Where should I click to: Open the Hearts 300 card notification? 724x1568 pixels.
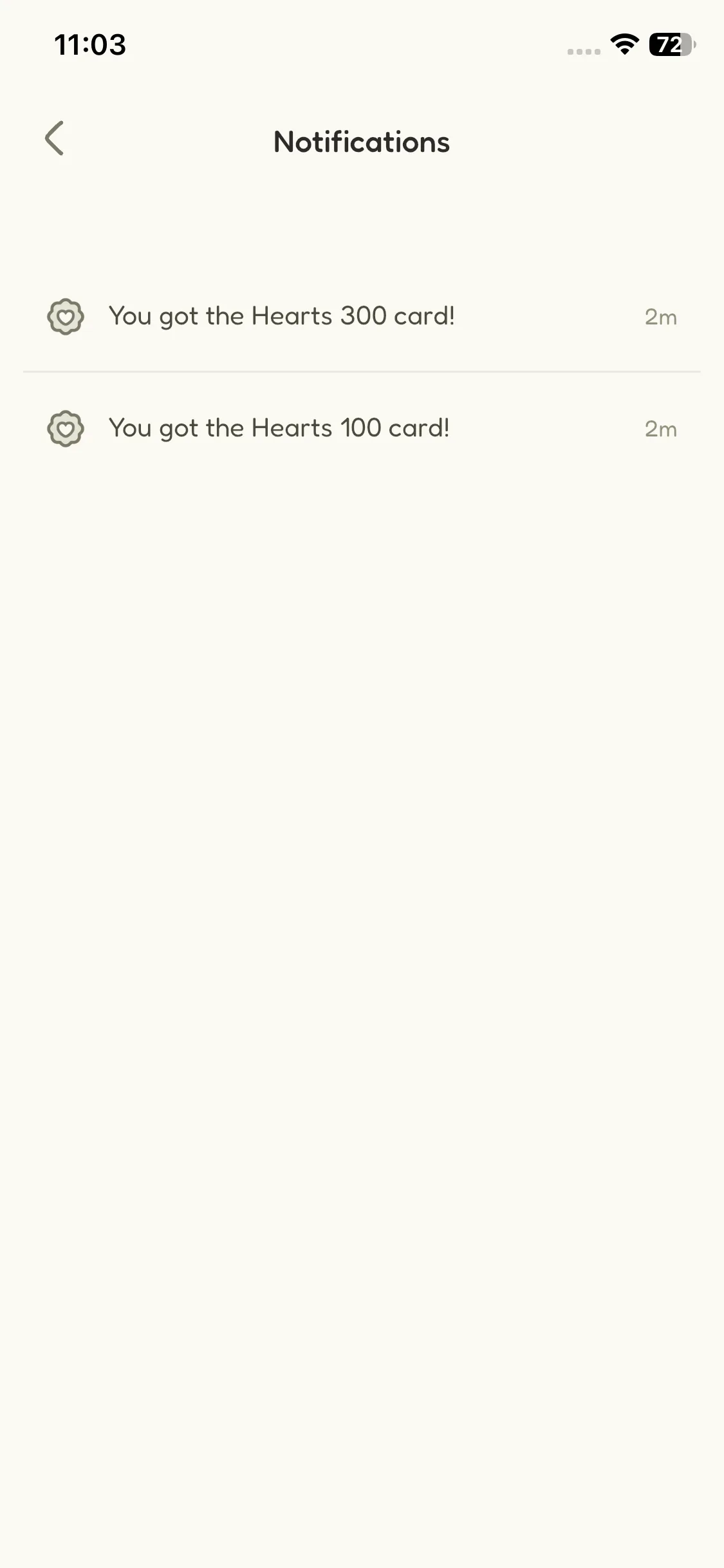(282, 316)
